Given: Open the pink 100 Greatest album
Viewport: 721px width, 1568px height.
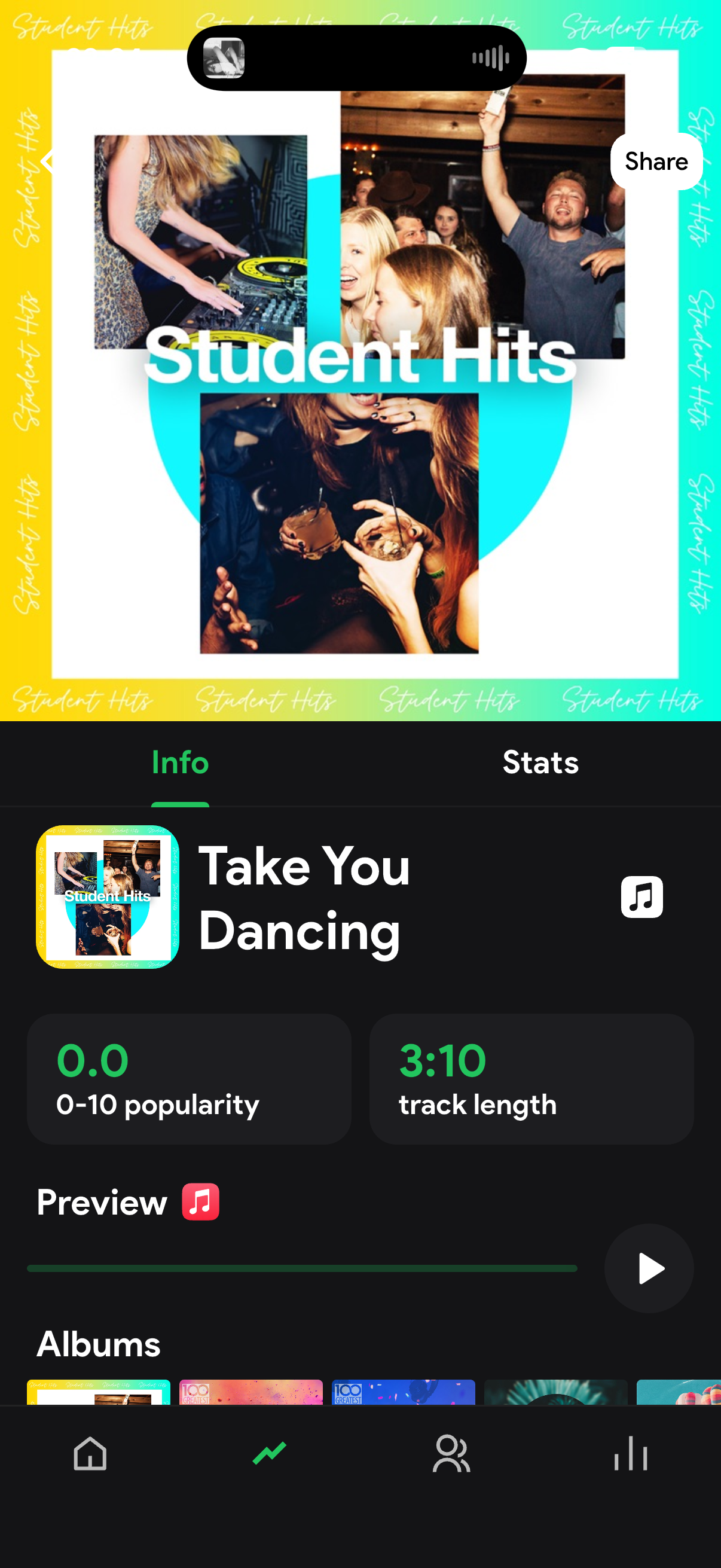Looking at the screenshot, I should point(250,1392).
